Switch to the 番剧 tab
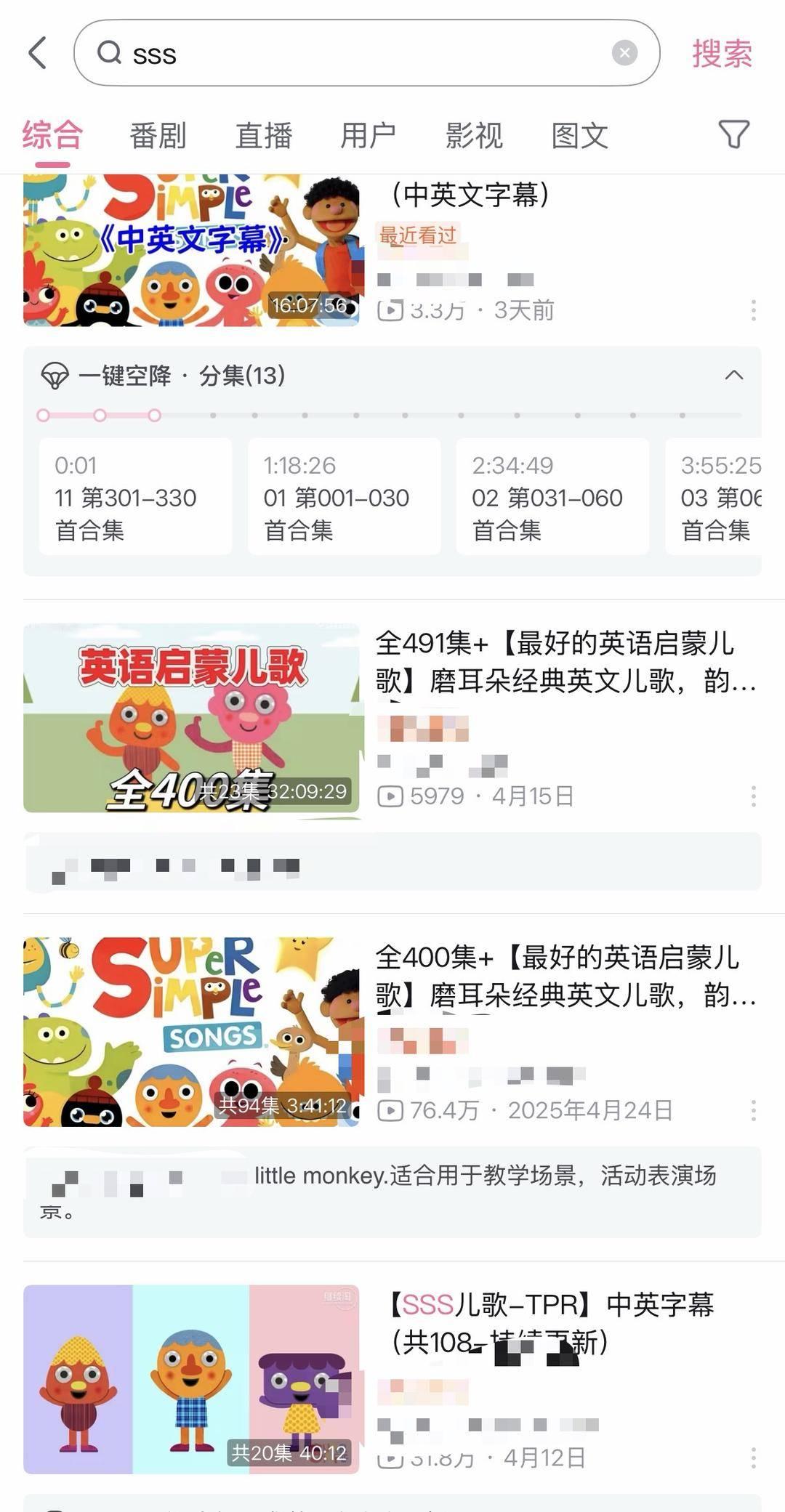 click(x=158, y=136)
